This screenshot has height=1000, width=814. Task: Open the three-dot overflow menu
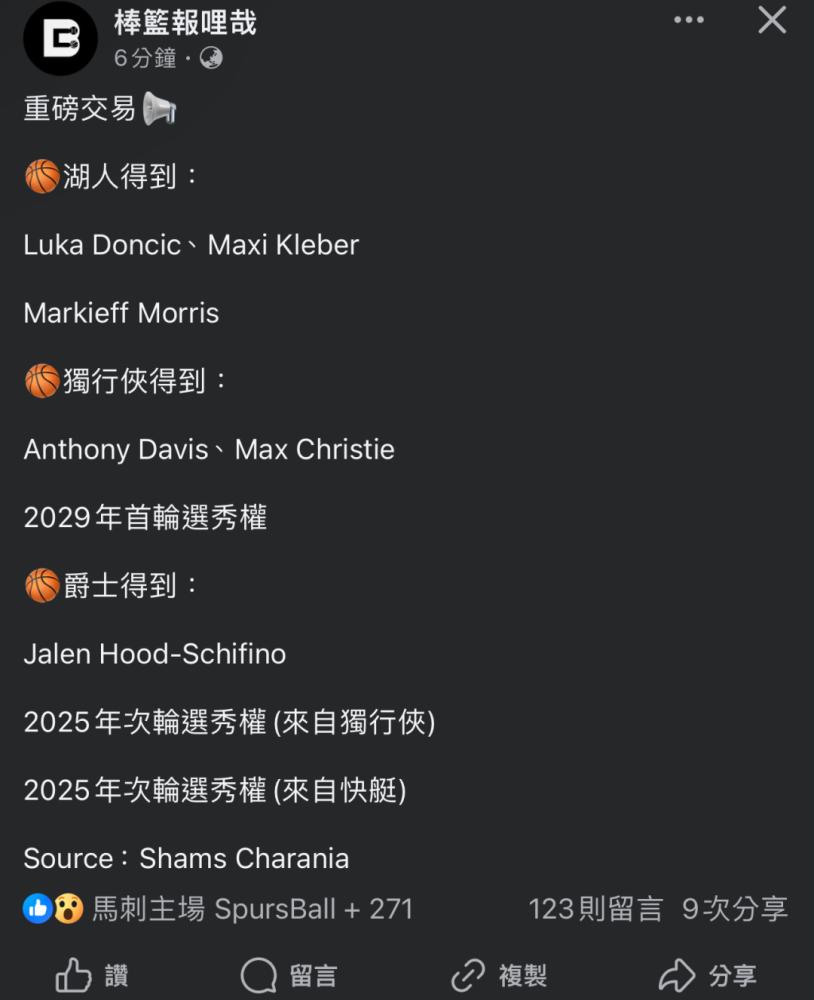coord(689,20)
